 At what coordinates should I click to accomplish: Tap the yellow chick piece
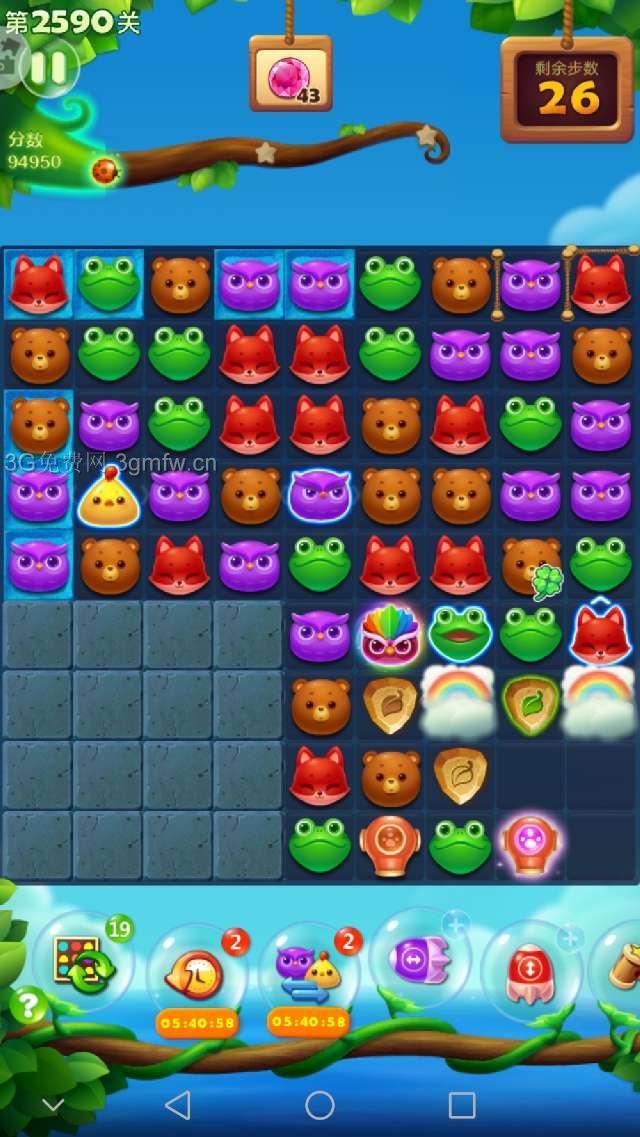108,495
